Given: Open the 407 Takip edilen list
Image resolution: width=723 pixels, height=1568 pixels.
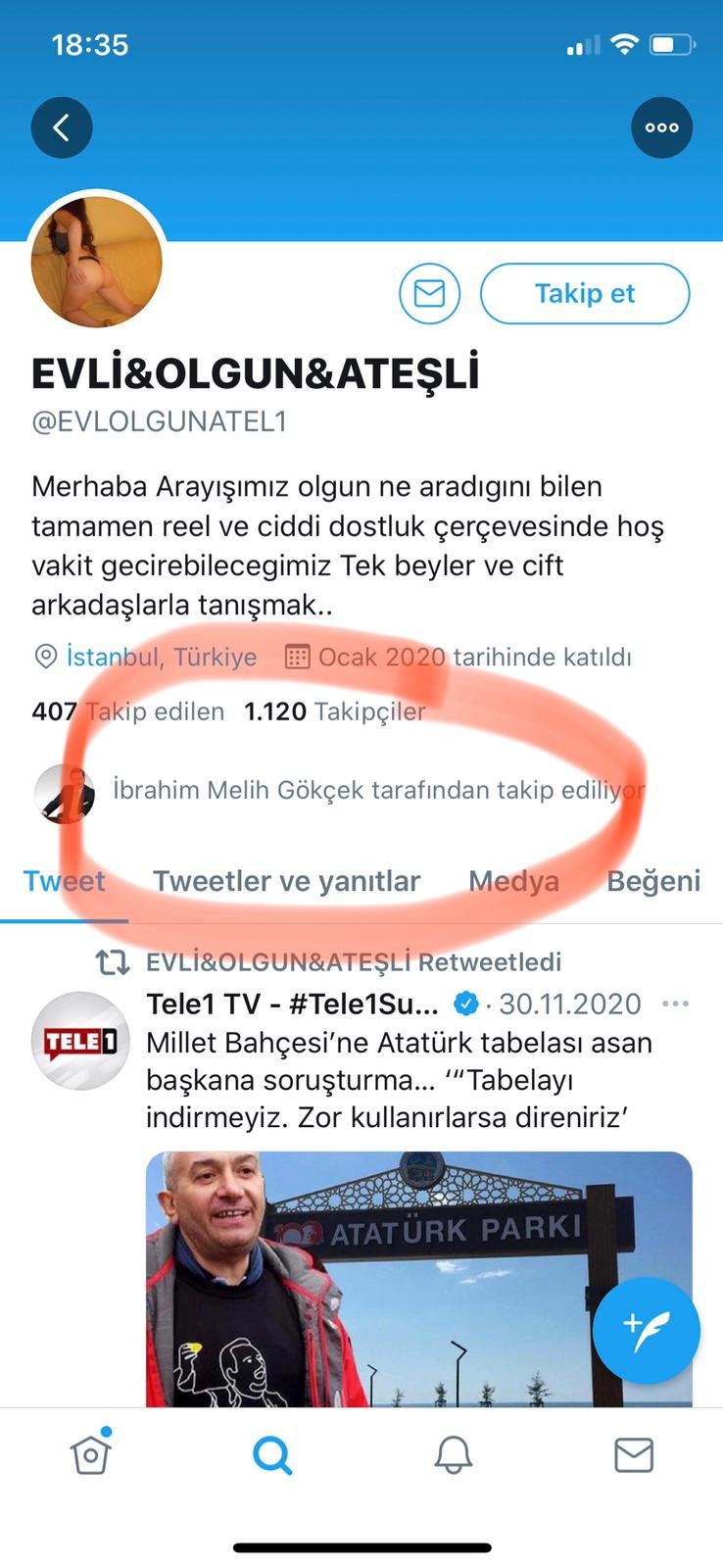Looking at the screenshot, I should coord(128,711).
